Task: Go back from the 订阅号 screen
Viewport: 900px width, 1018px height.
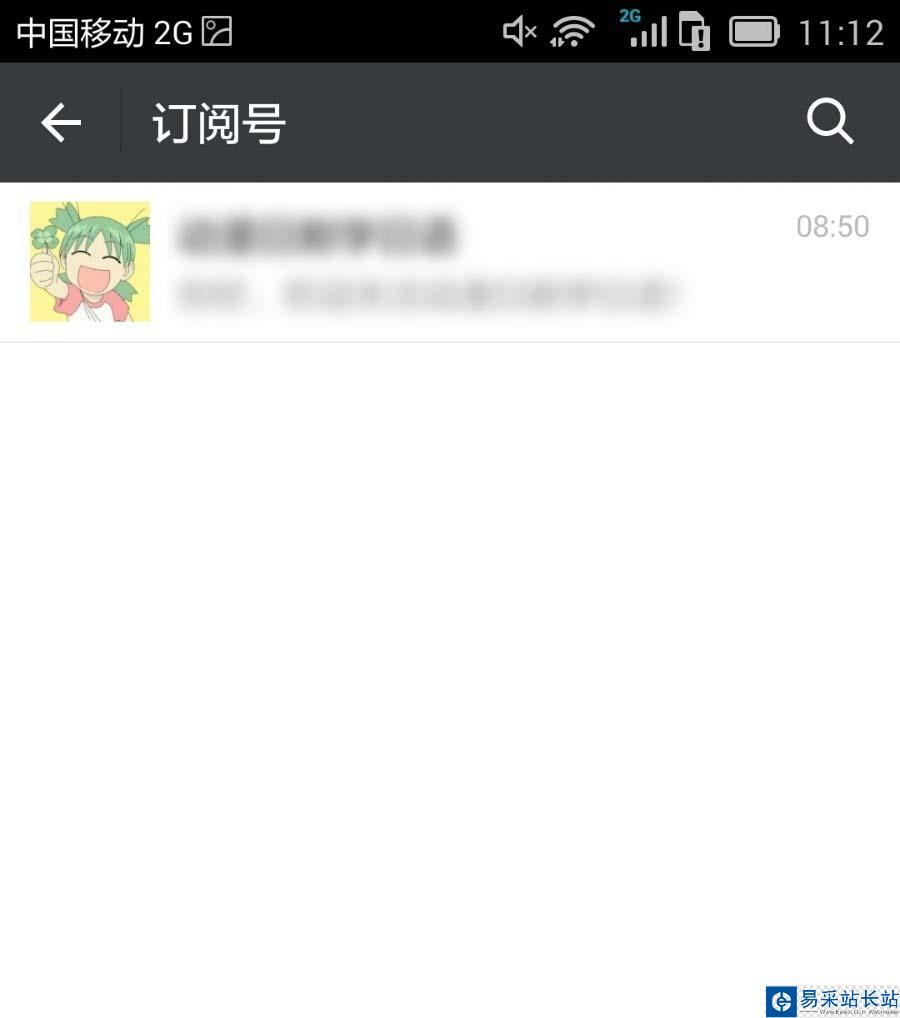Action: 60,123
